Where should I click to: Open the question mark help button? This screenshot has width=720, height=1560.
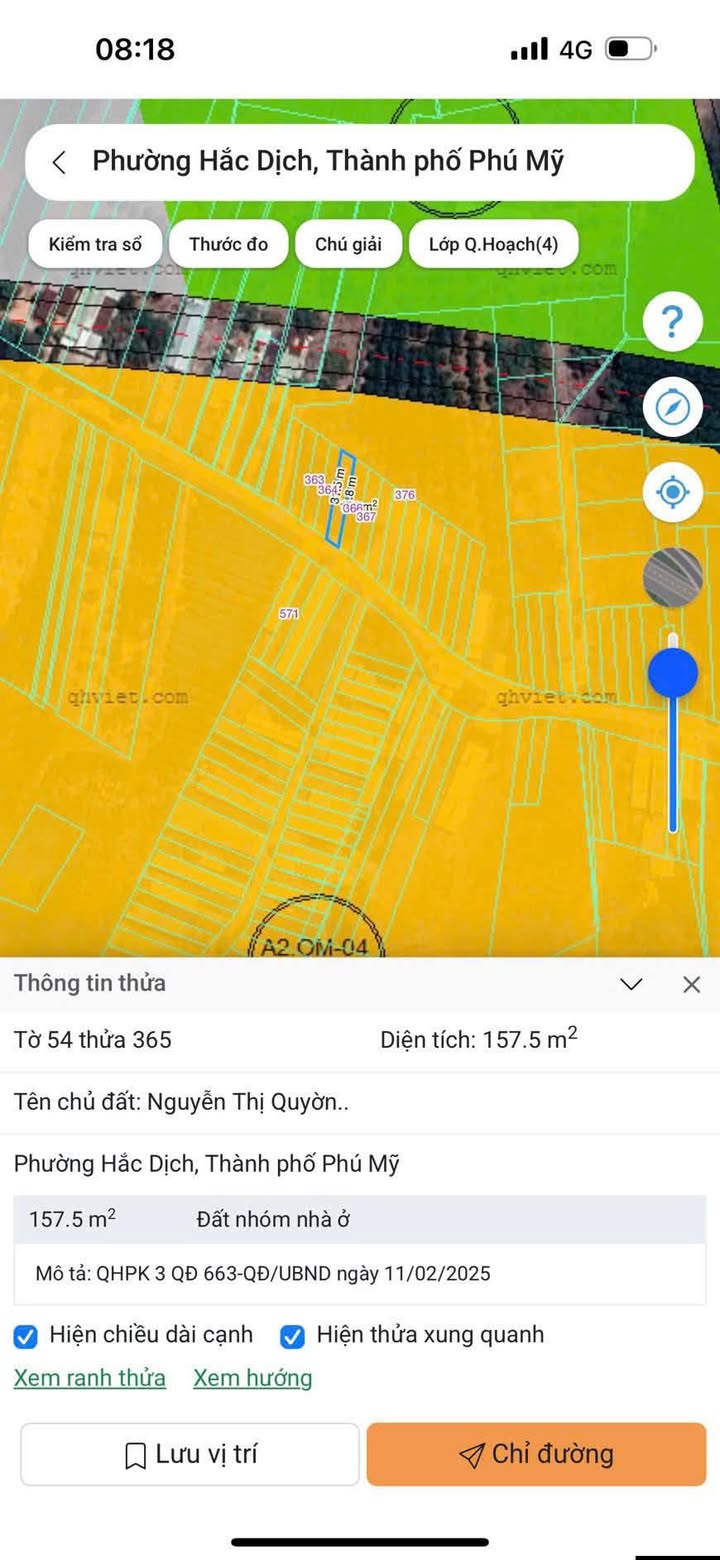point(672,322)
